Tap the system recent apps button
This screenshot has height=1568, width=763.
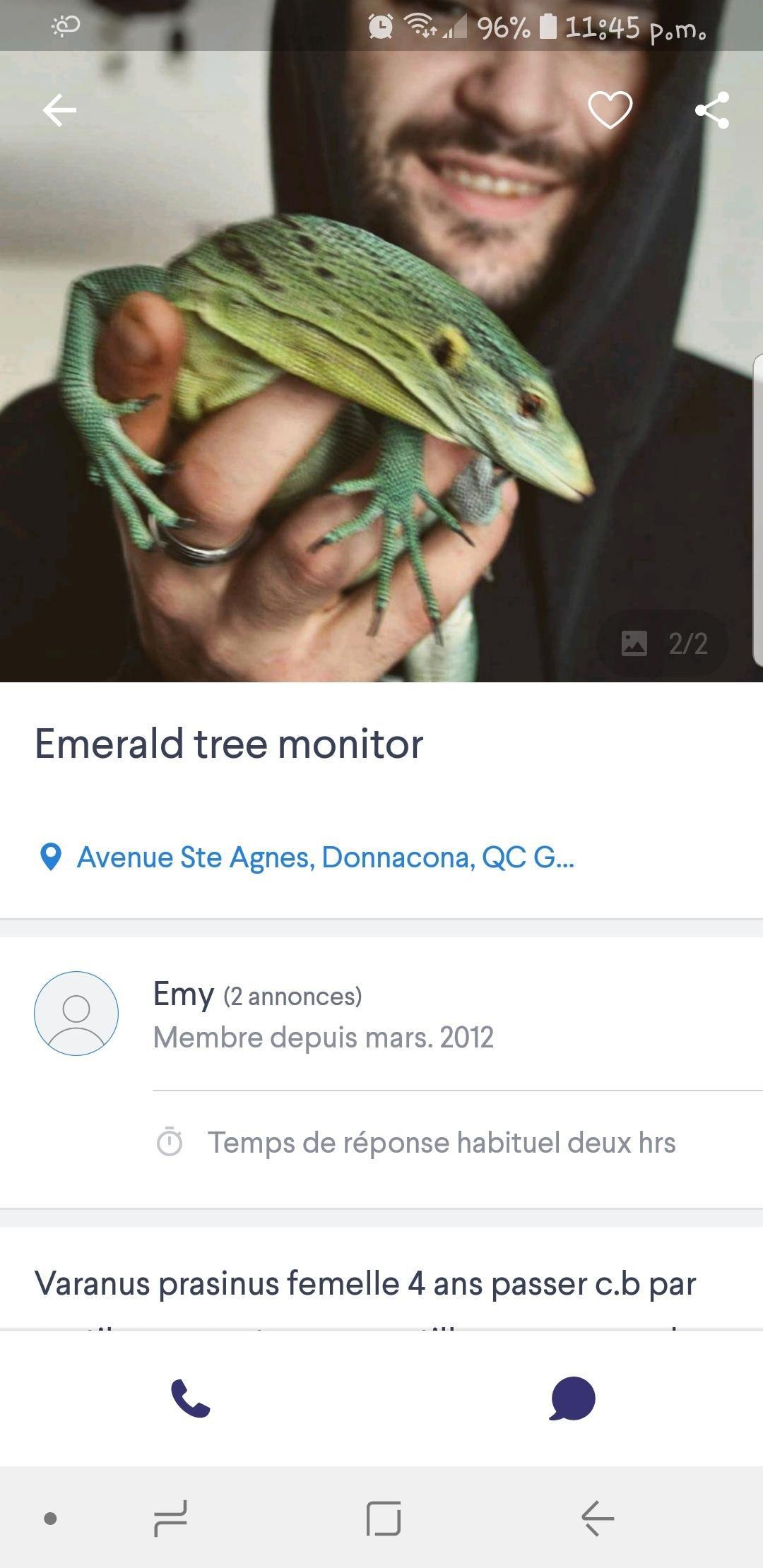[x=170, y=1518]
